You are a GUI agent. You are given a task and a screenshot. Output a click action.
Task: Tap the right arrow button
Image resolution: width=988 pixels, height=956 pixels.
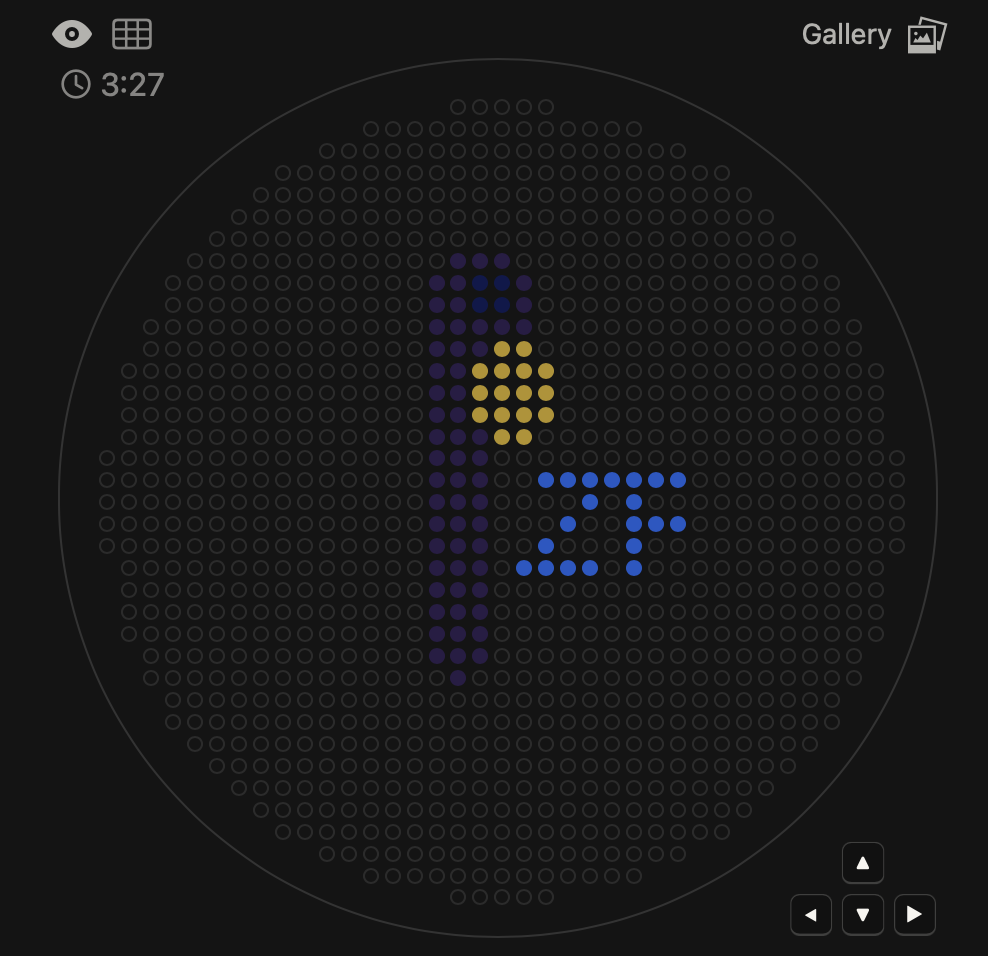tap(914, 914)
